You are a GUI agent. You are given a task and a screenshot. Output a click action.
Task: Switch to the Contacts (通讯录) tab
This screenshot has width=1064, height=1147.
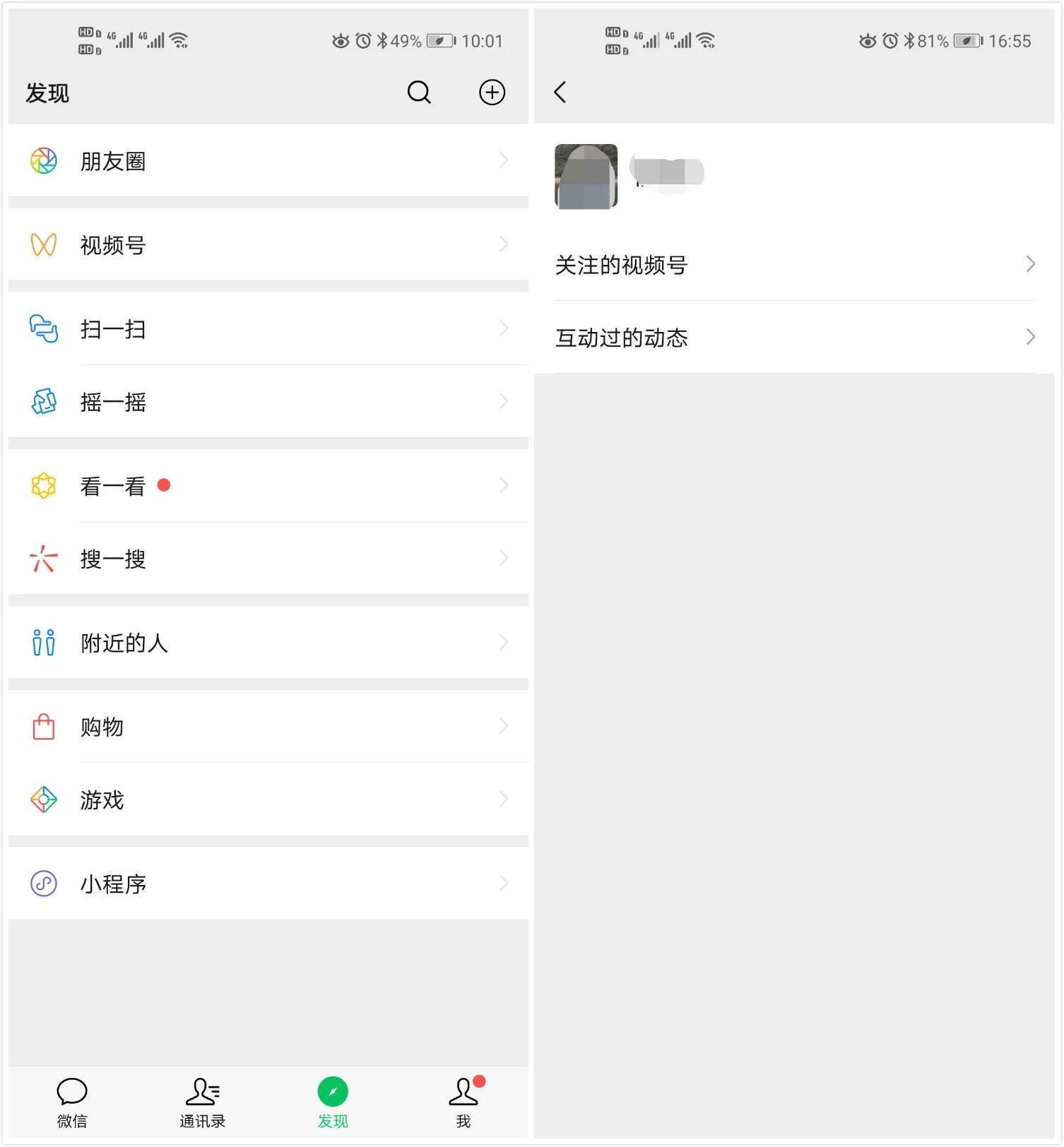[202, 1102]
